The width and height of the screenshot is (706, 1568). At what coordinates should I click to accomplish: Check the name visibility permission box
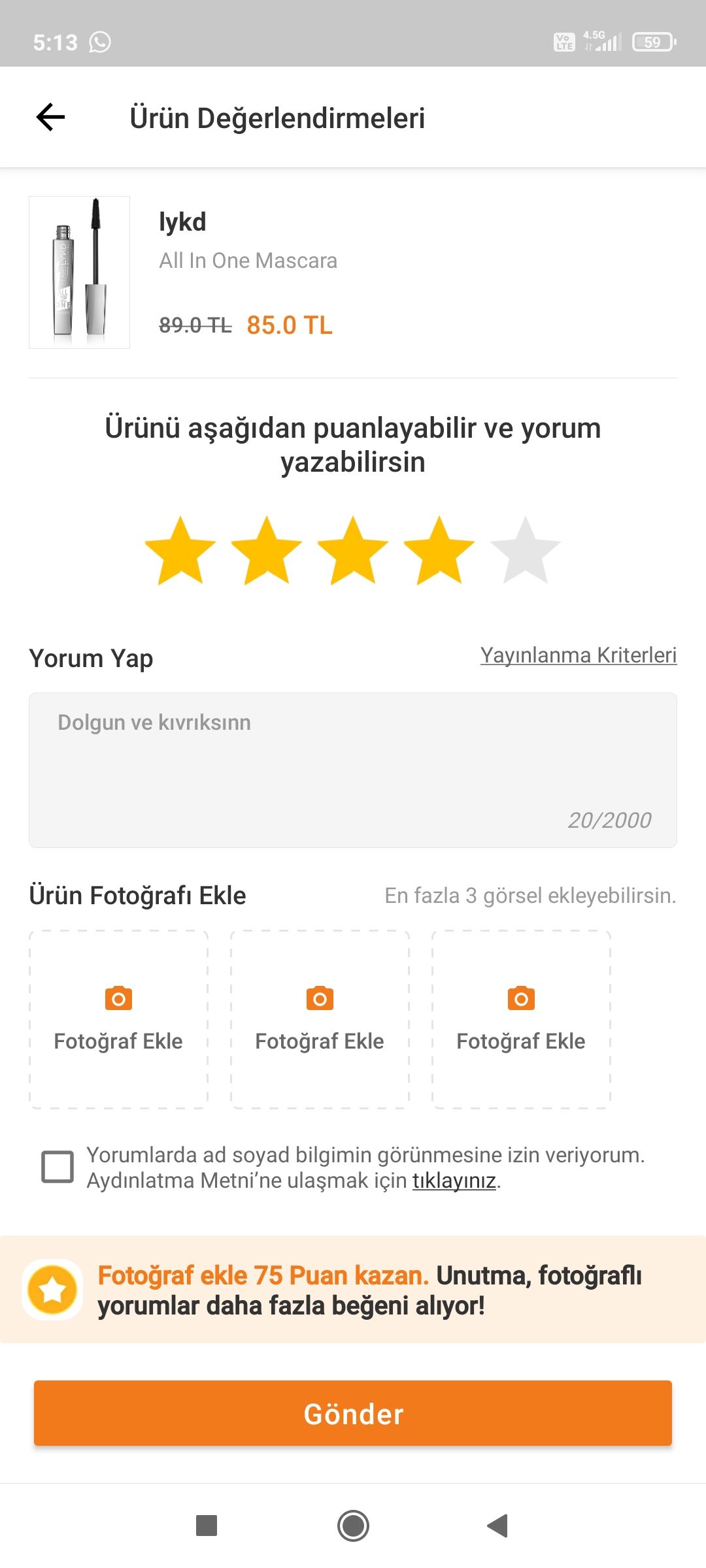58,1167
